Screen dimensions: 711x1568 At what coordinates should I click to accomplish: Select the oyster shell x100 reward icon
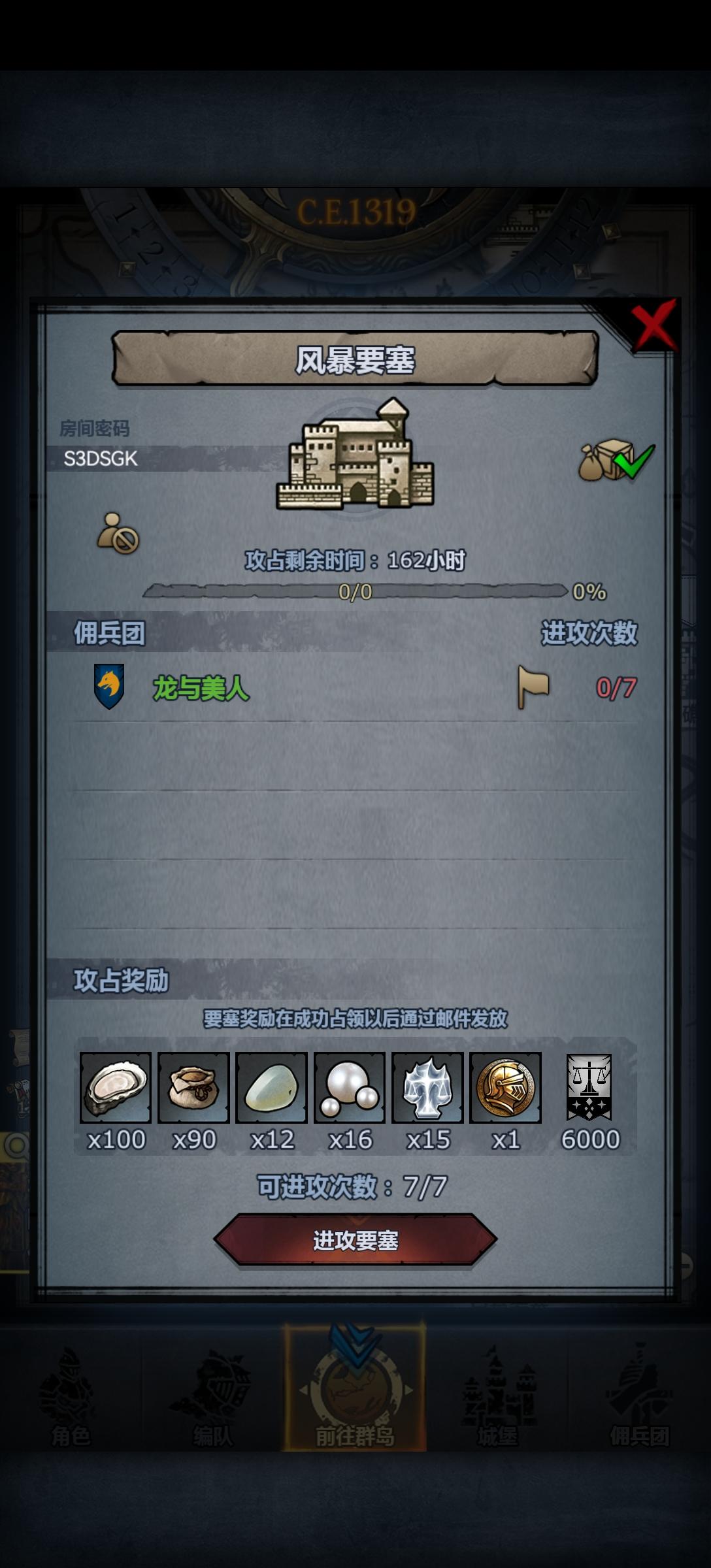pos(116,1084)
